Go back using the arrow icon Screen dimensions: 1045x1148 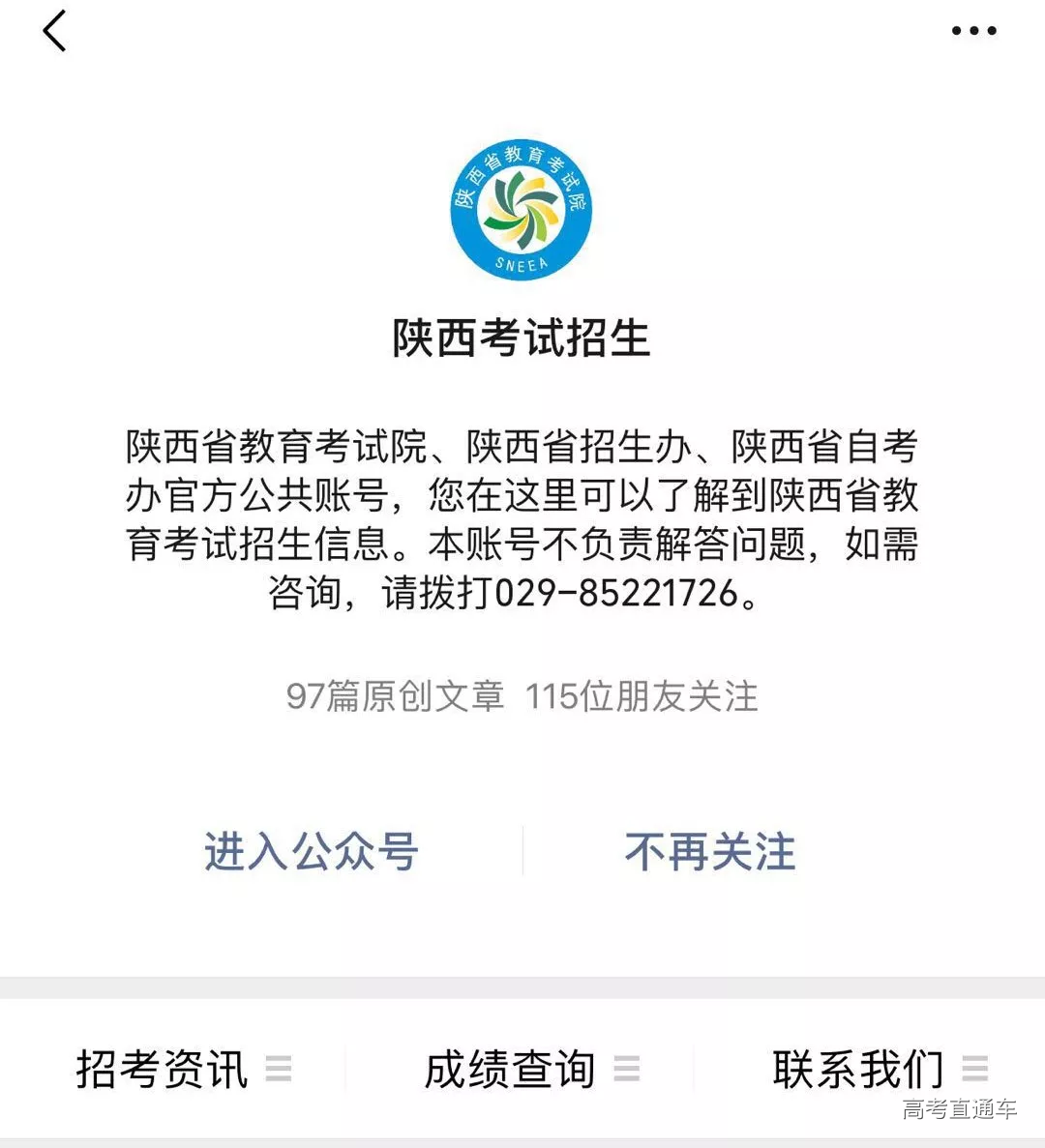(55, 31)
